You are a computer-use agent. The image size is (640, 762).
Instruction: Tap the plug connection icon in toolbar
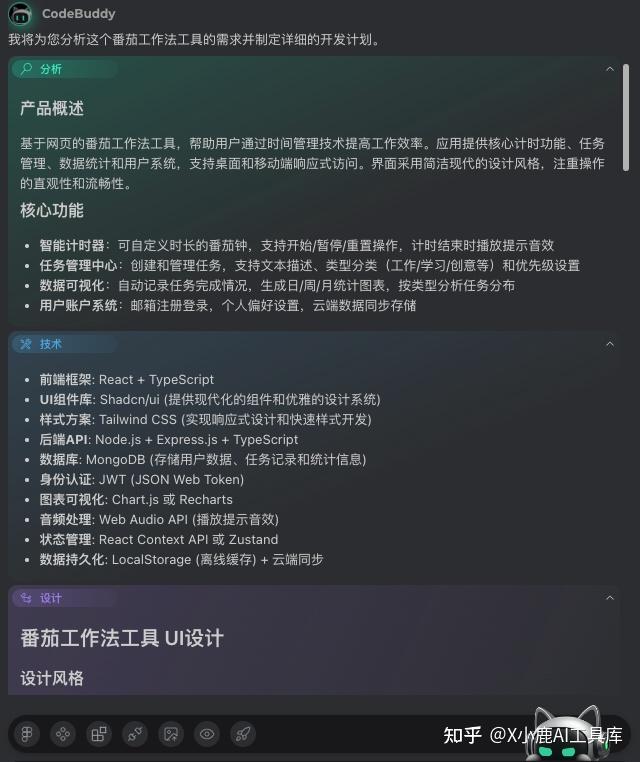[135, 734]
